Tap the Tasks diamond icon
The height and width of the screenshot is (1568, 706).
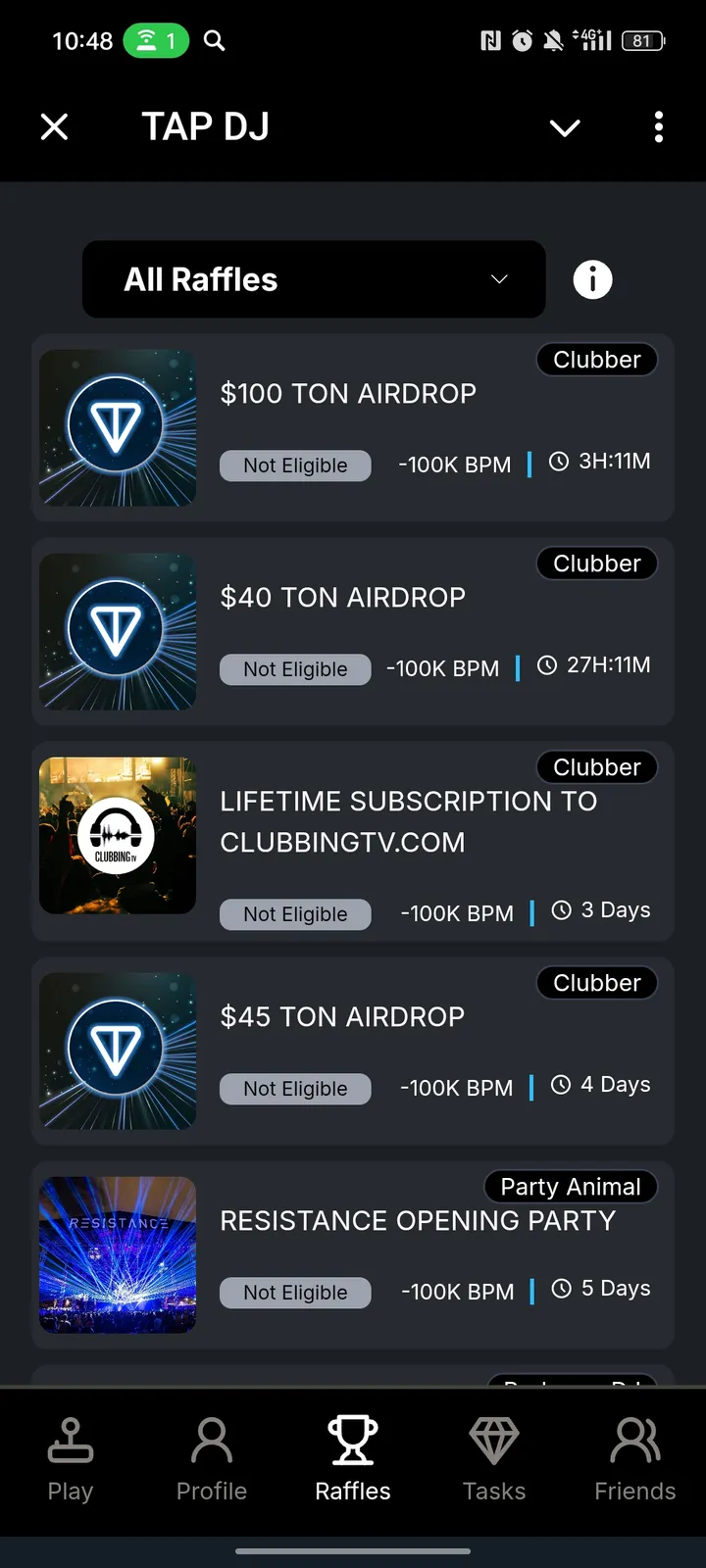click(493, 1438)
